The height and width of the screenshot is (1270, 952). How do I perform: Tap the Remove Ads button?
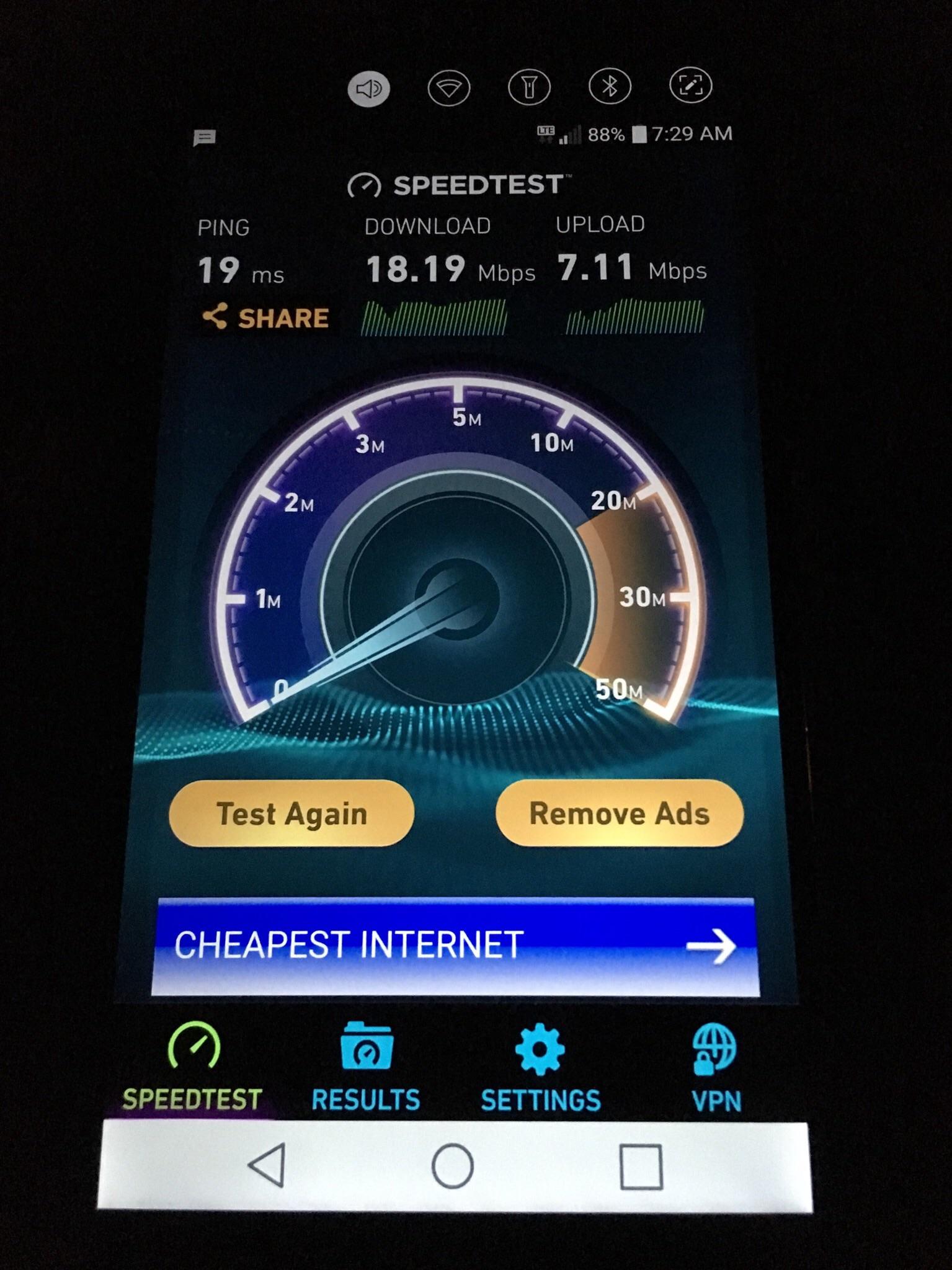point(620,814)
